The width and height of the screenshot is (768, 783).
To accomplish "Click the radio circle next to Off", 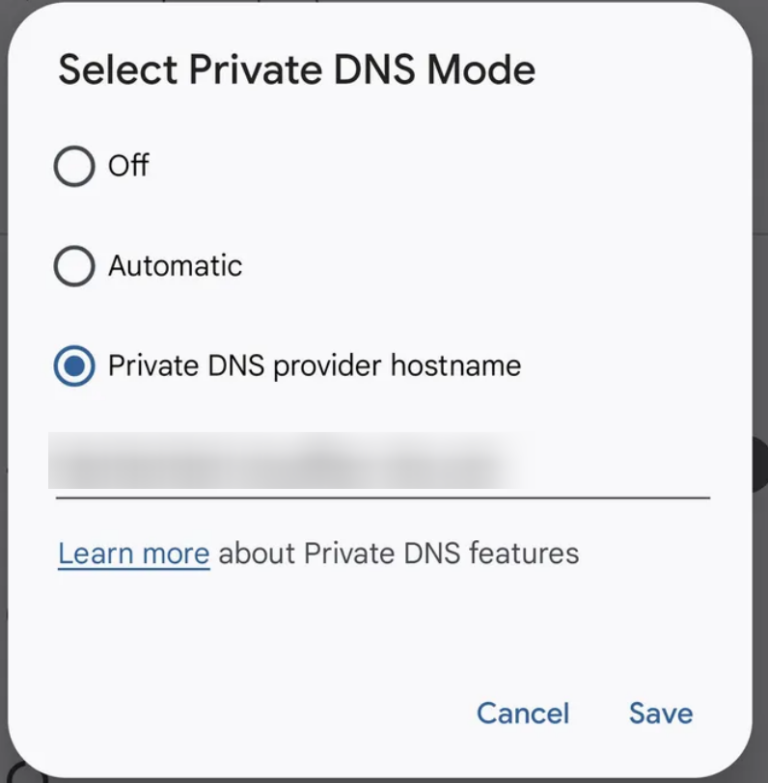I will [73, 166].
